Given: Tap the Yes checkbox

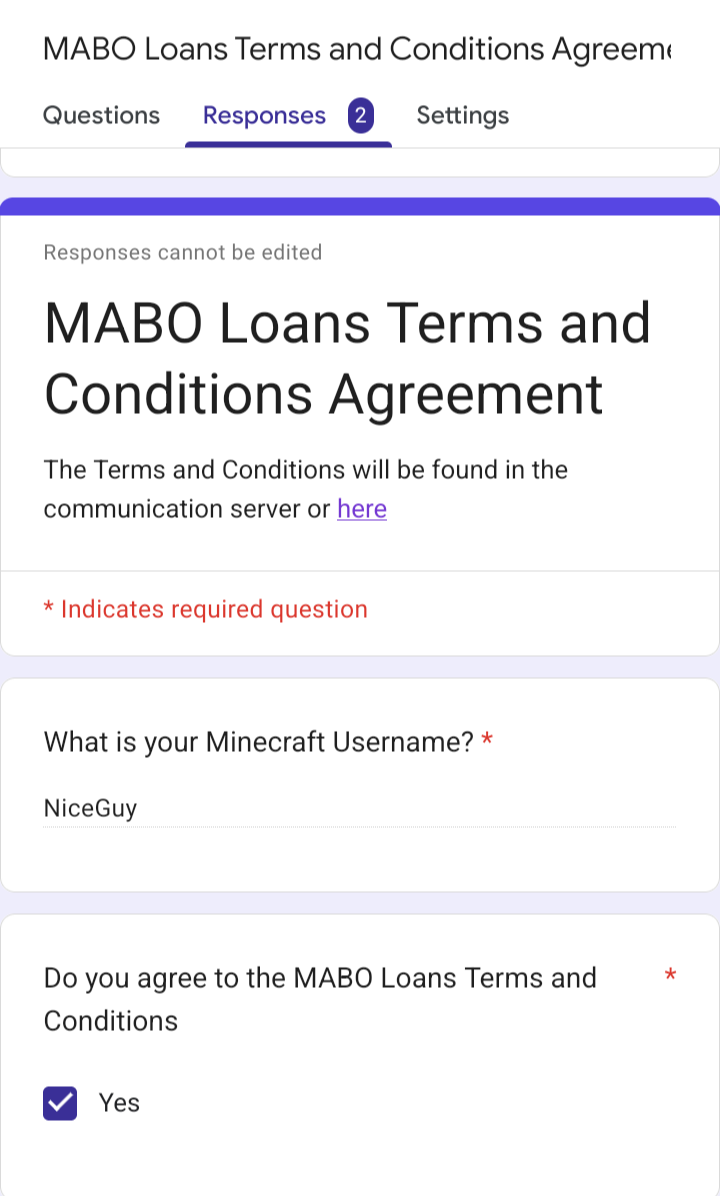Looking at the screenshot, I should (60, 1103).
